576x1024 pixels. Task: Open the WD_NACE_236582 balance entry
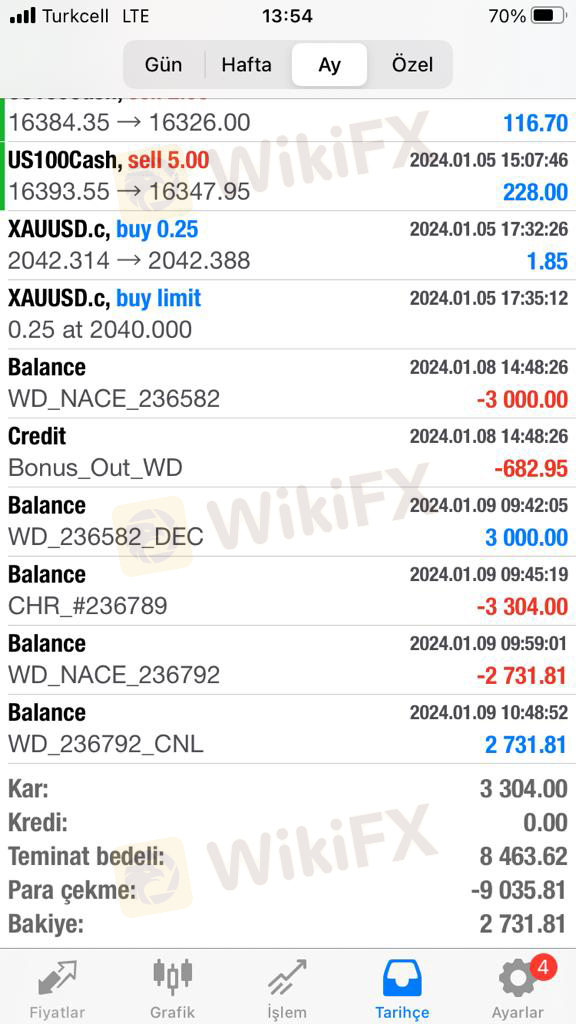[288, 384]
